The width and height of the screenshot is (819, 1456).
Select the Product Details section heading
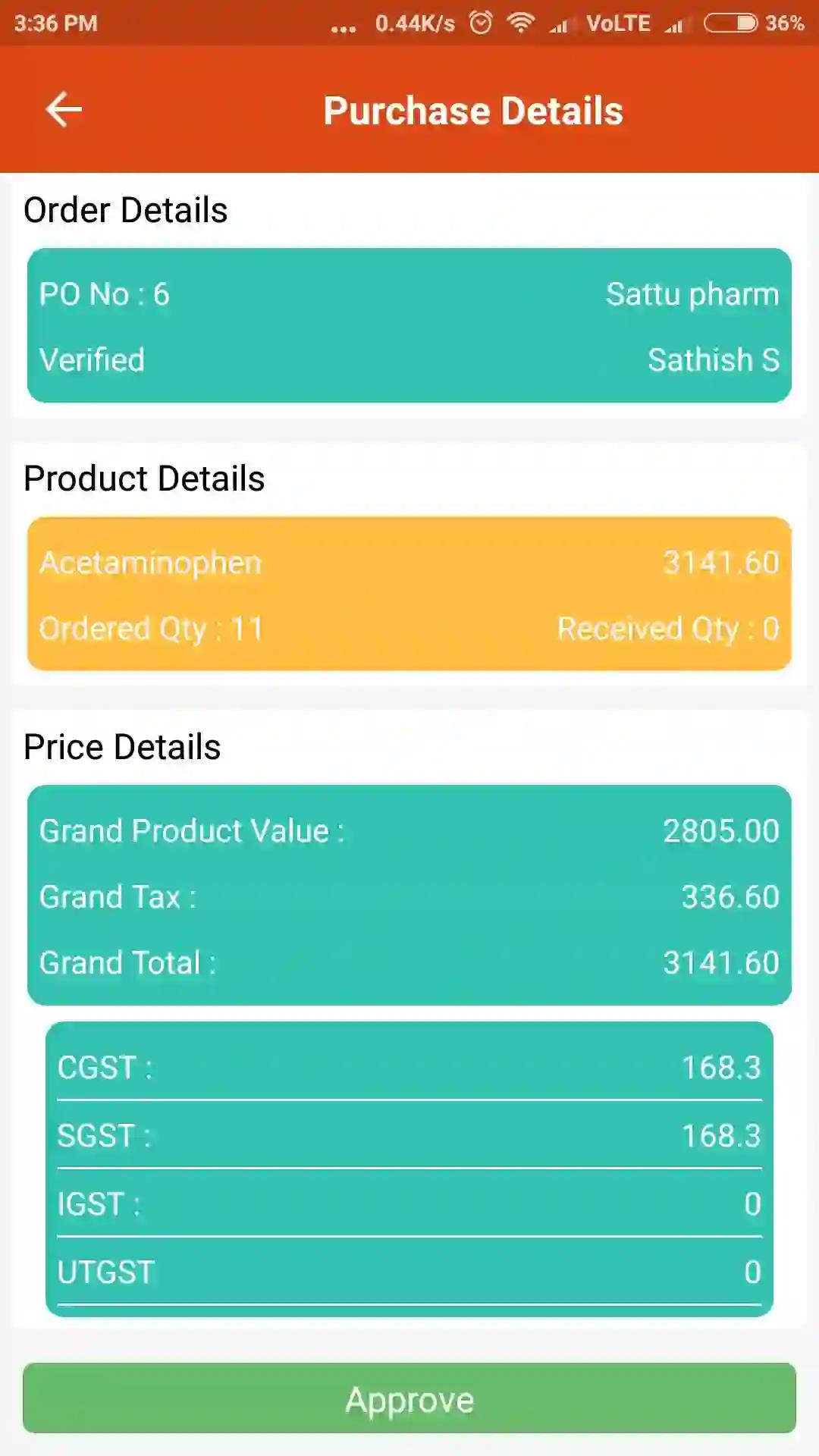143,478
